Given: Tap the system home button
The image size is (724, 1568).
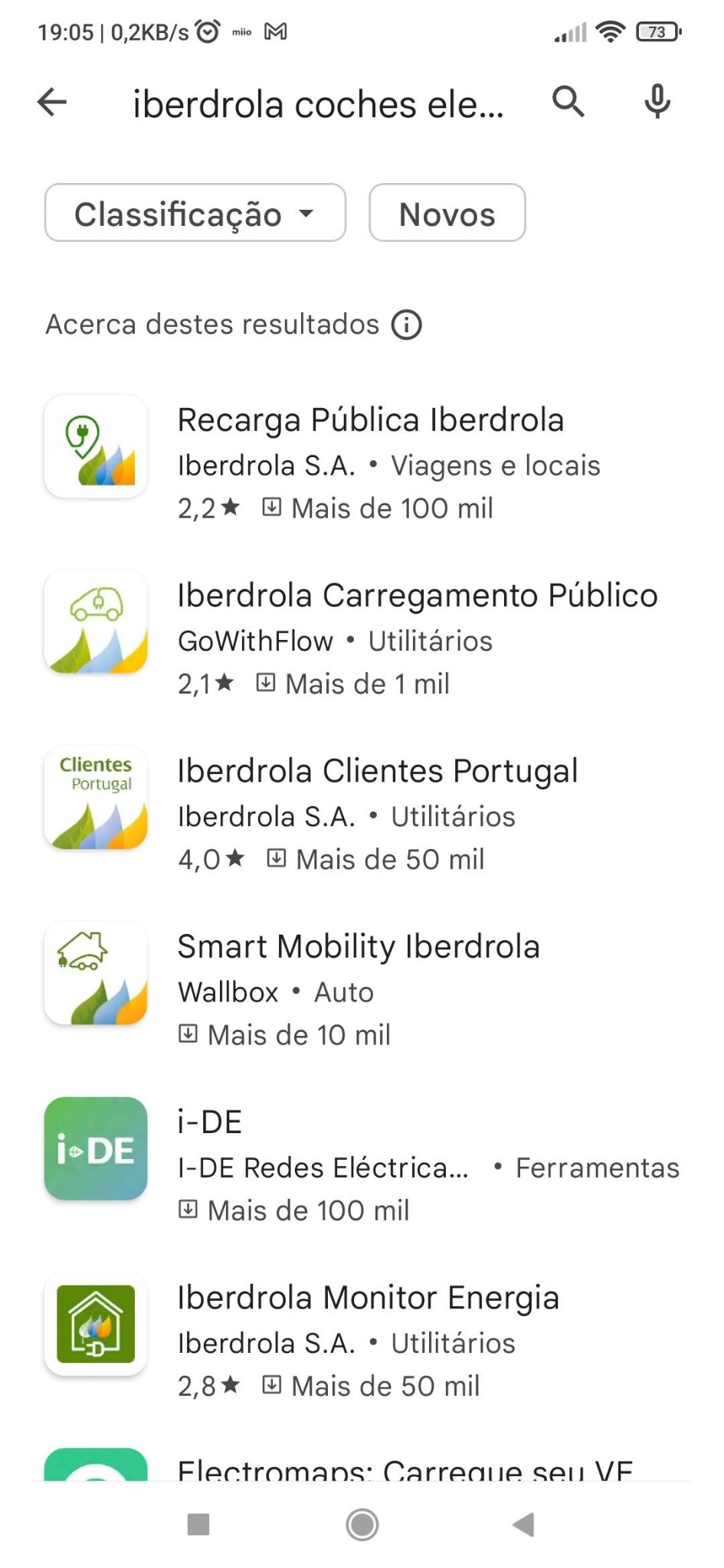Looking at the screenshot, I should point(362,1524).
